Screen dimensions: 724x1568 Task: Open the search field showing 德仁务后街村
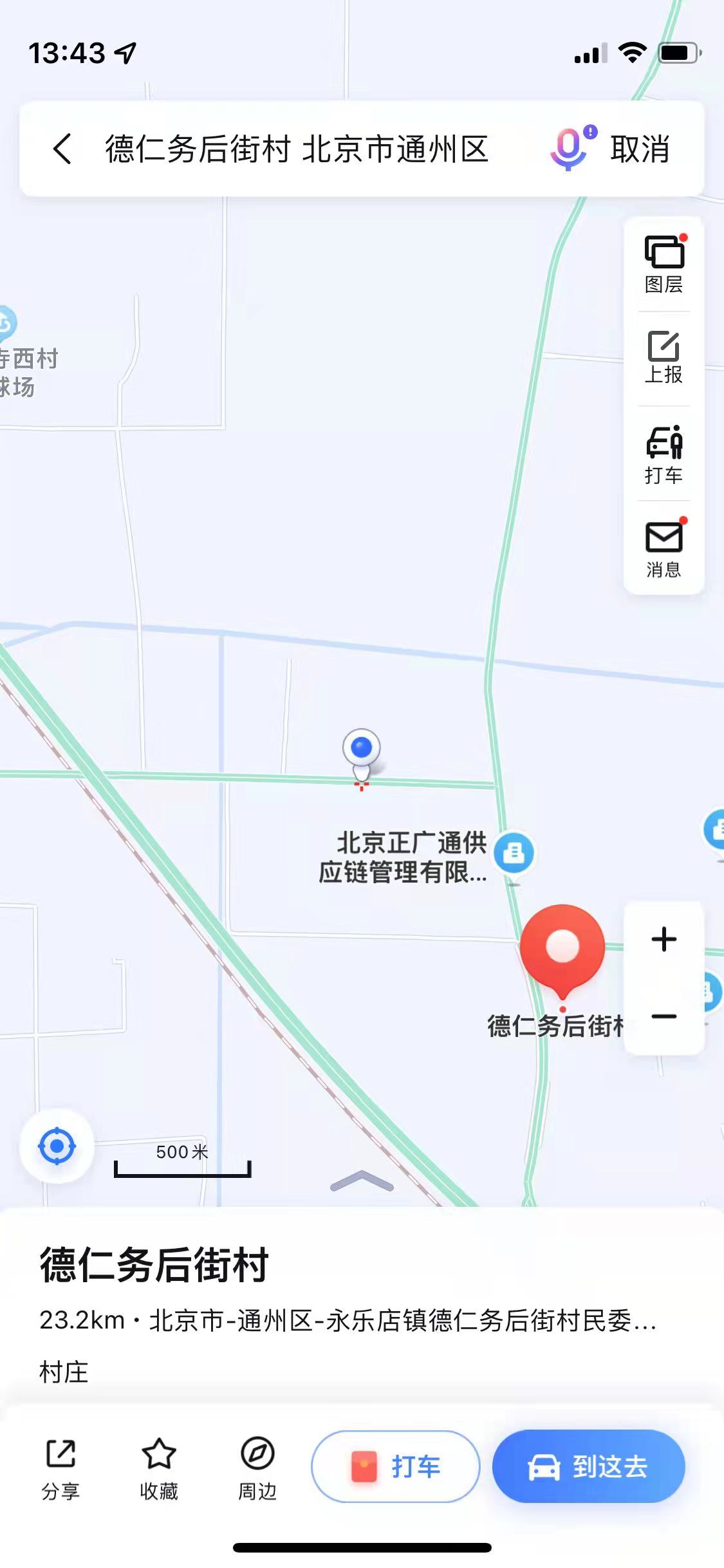(x=296, y=149)
